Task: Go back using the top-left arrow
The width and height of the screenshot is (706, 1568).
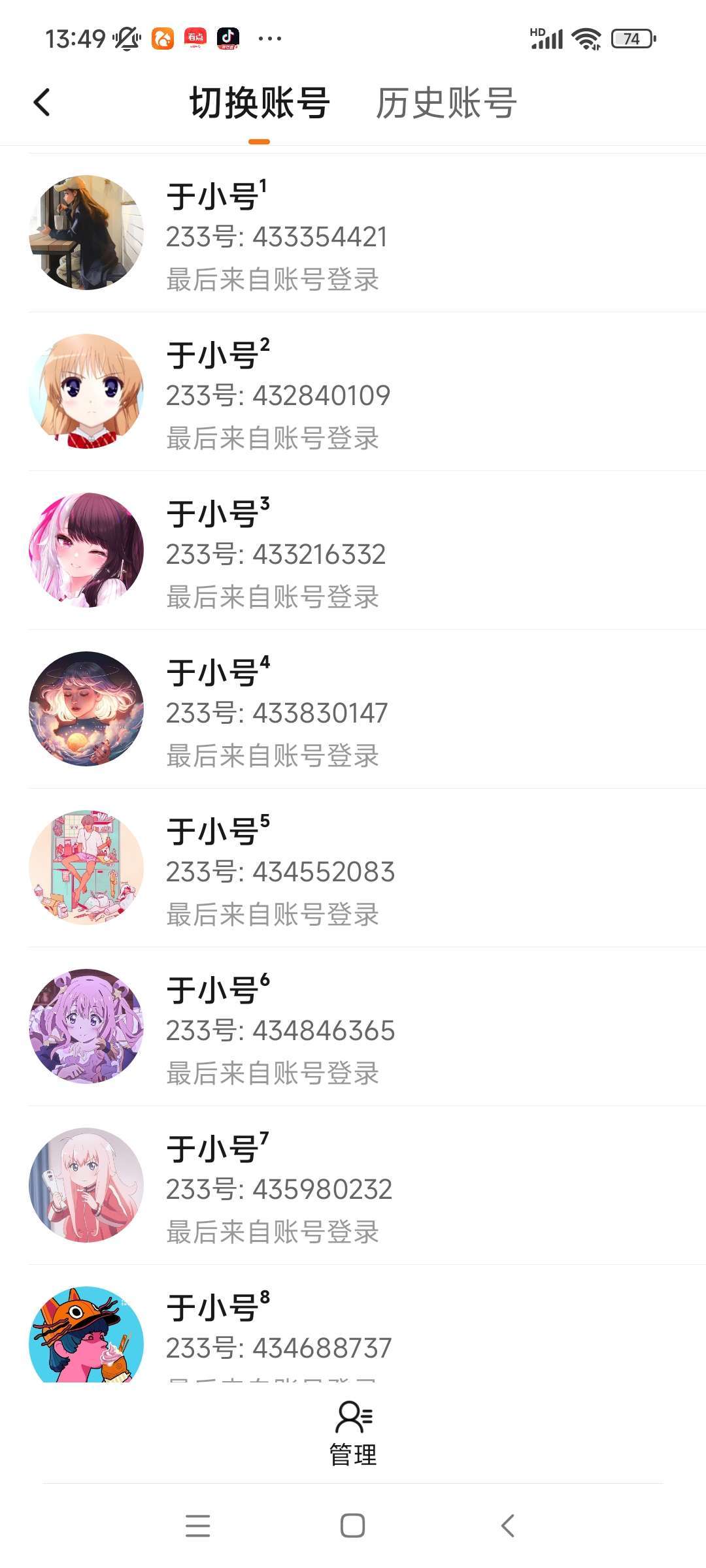Action: pos(42,103)
